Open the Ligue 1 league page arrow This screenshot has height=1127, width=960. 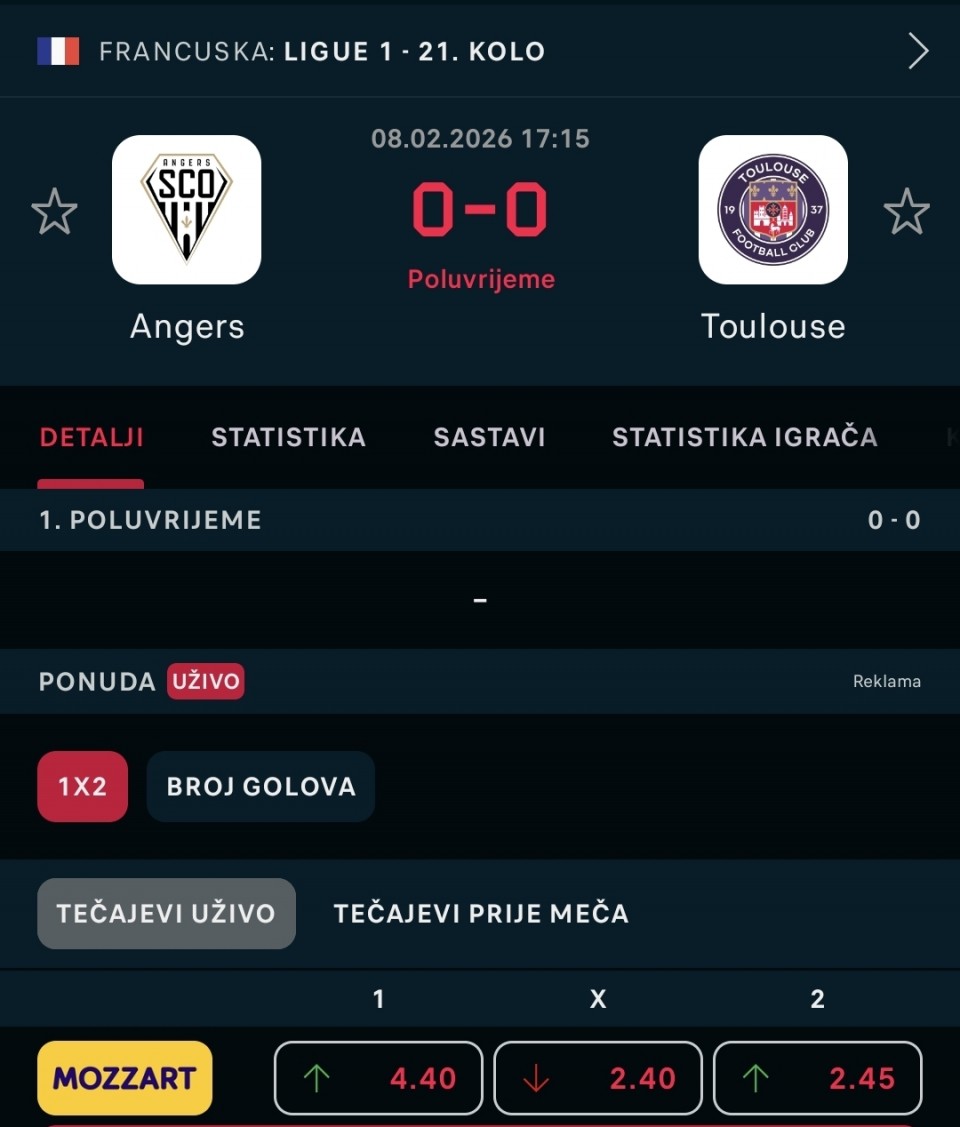point(917,51)
